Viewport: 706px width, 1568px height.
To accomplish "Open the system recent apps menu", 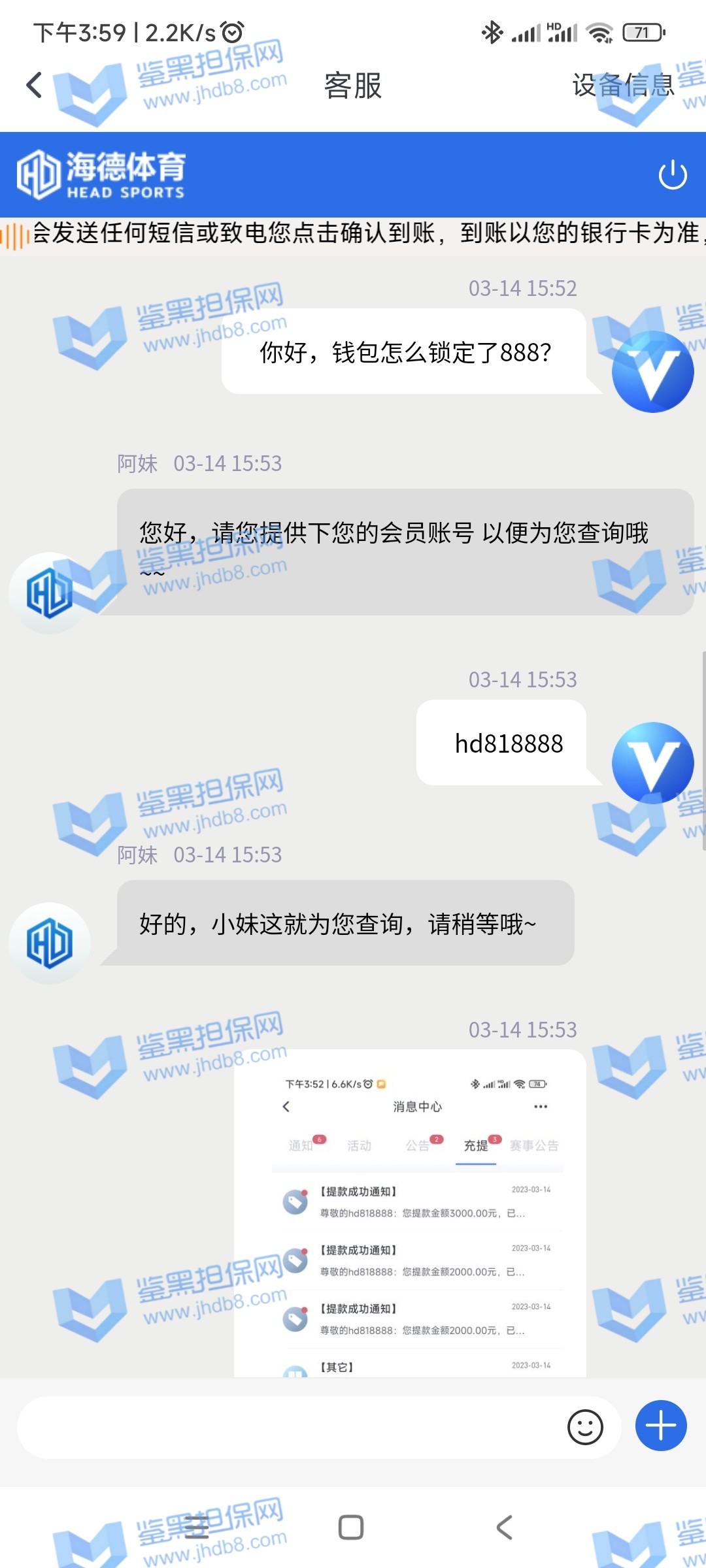I will point(196,1527).
